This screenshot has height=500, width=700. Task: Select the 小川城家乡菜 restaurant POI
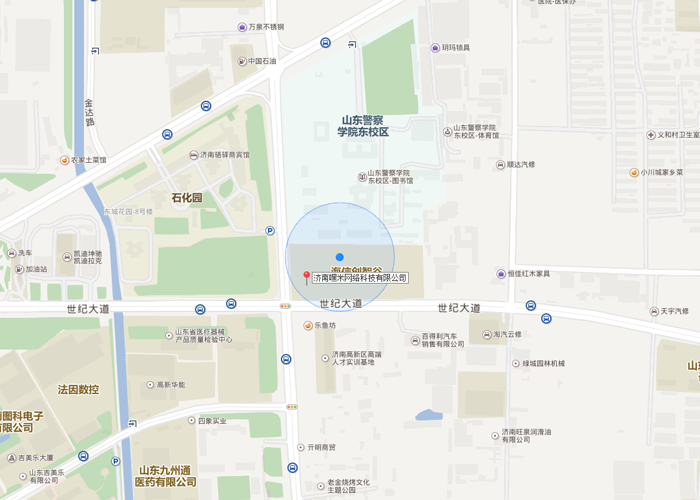634,172
